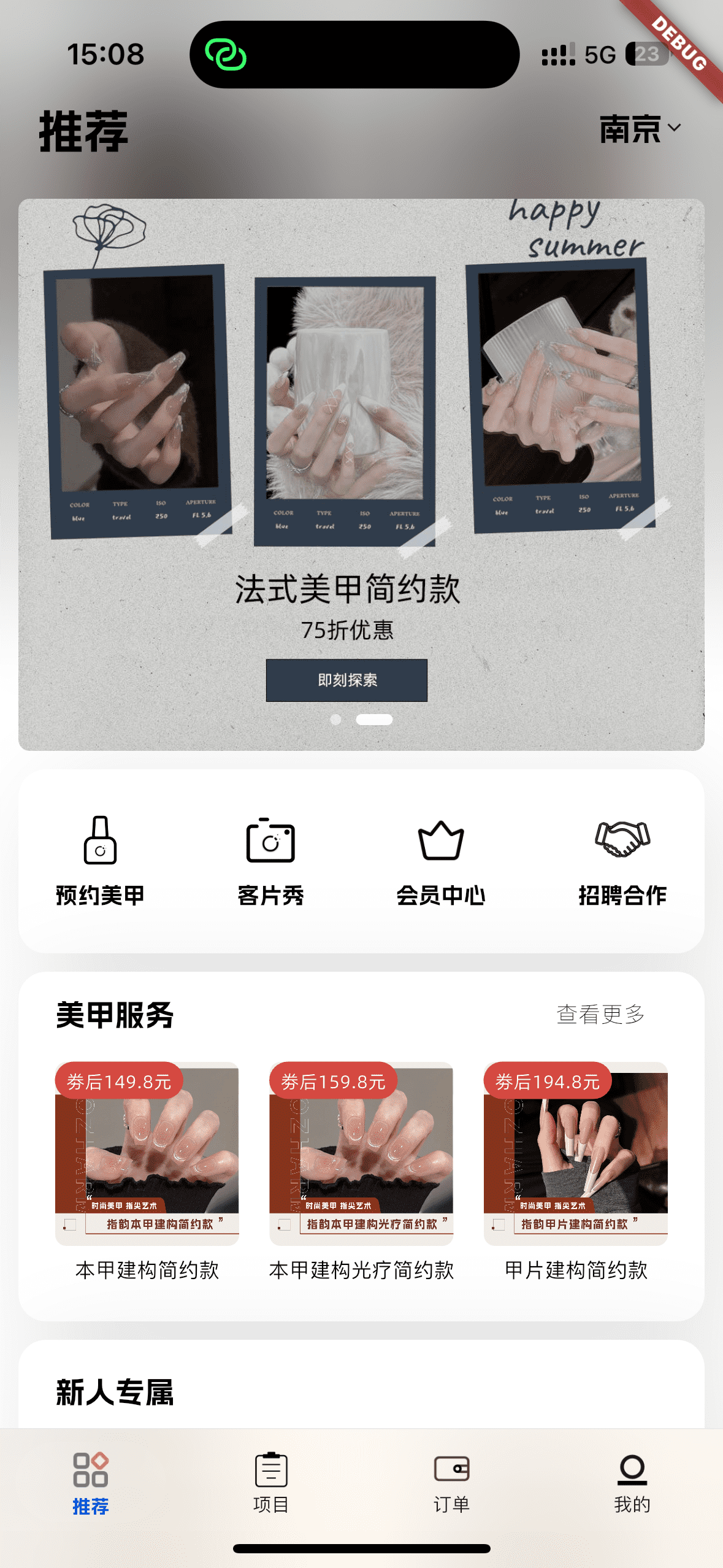Open 预约美甲 booking shortcut

tap(100, 860)
